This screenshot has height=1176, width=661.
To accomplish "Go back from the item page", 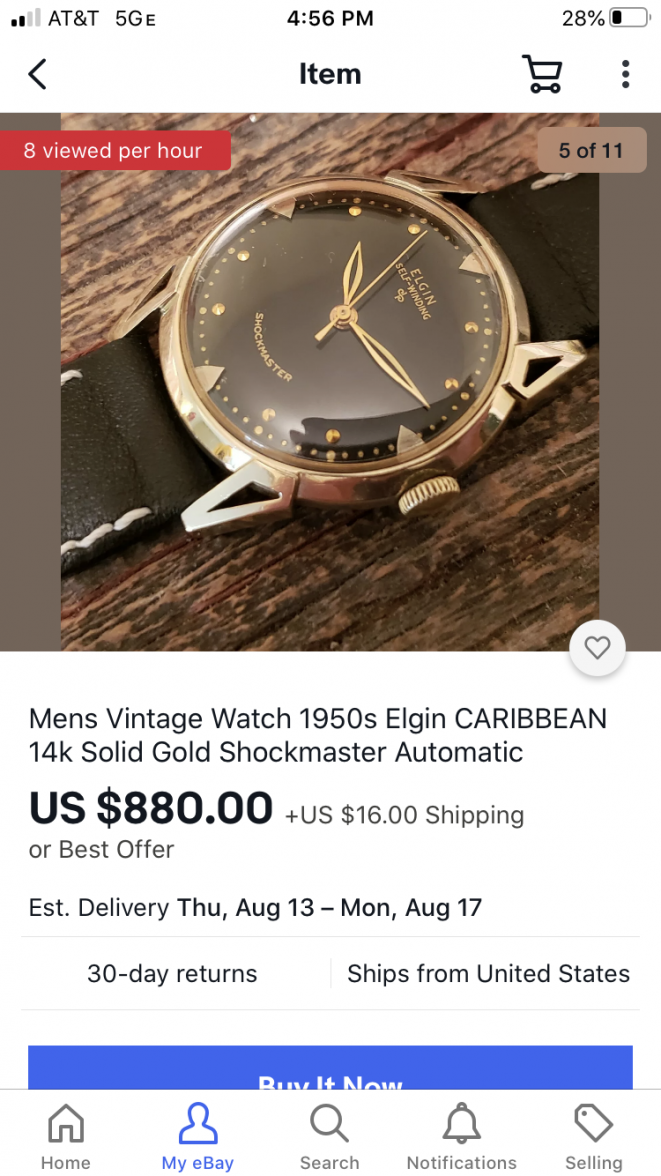I will 38,74.
